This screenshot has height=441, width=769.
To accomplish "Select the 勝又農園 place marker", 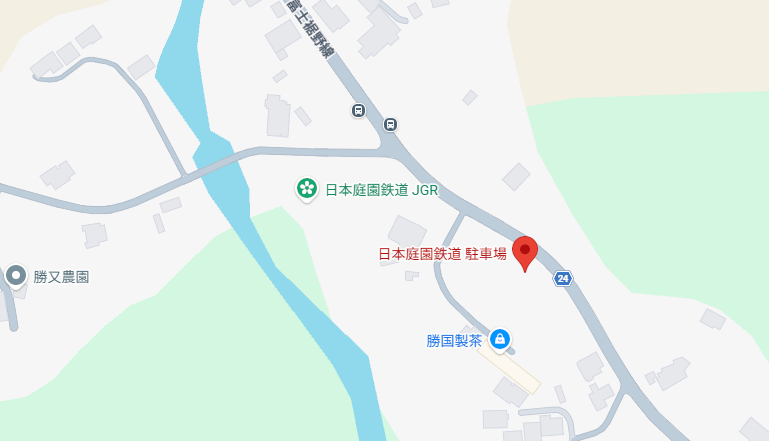I will pos(16,275).
